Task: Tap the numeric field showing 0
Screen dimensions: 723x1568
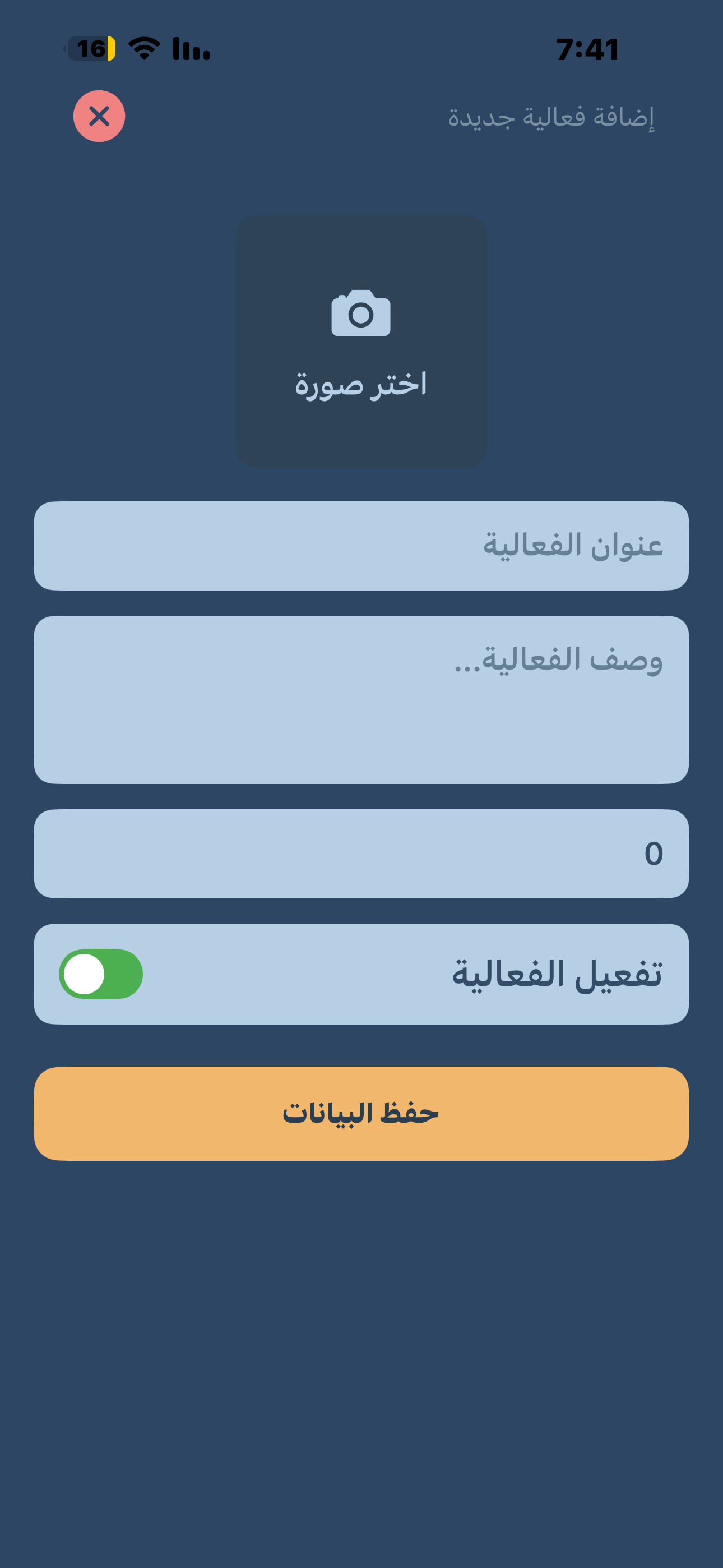Action: [361, 855]
